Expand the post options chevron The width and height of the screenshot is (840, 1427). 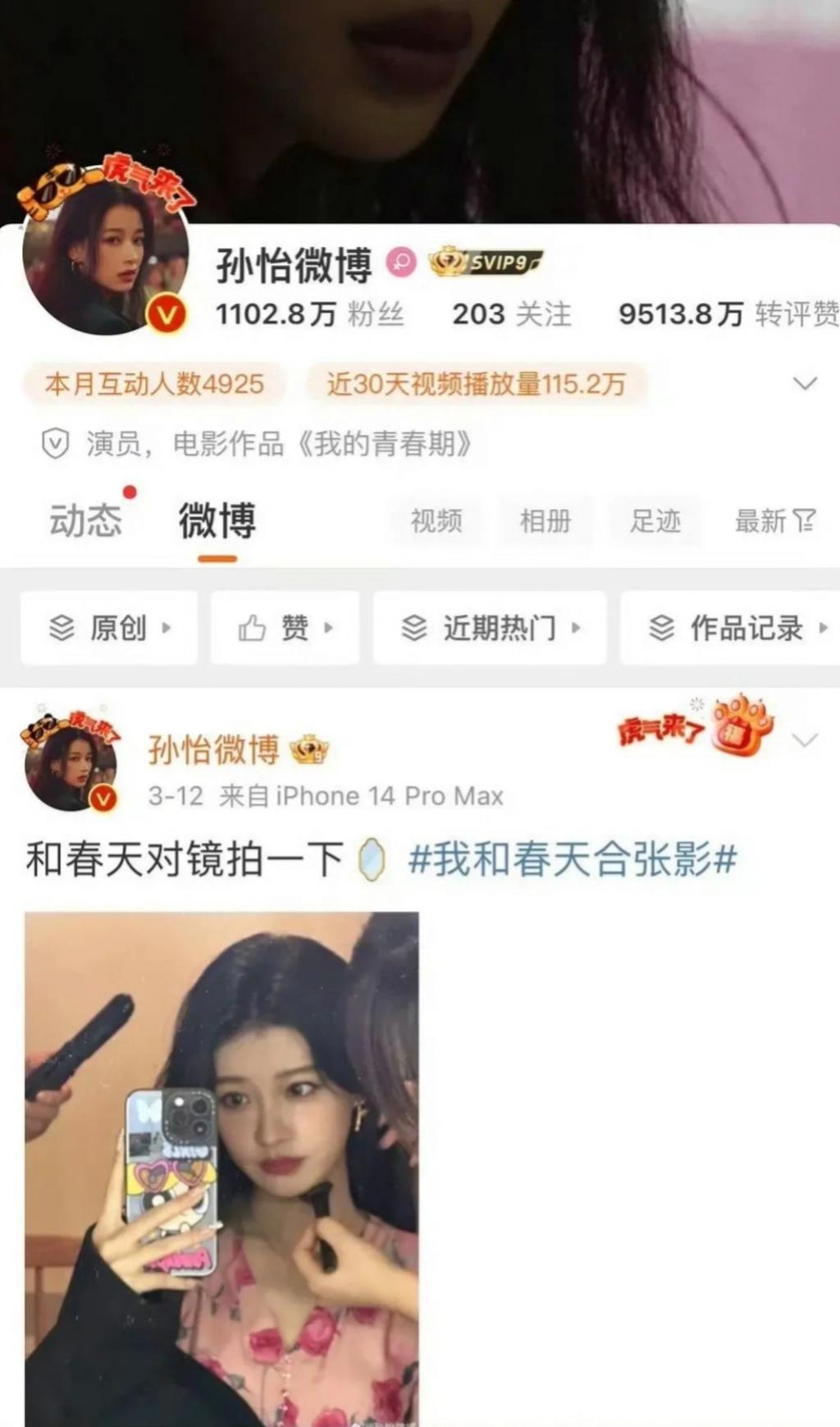[805, 740]
